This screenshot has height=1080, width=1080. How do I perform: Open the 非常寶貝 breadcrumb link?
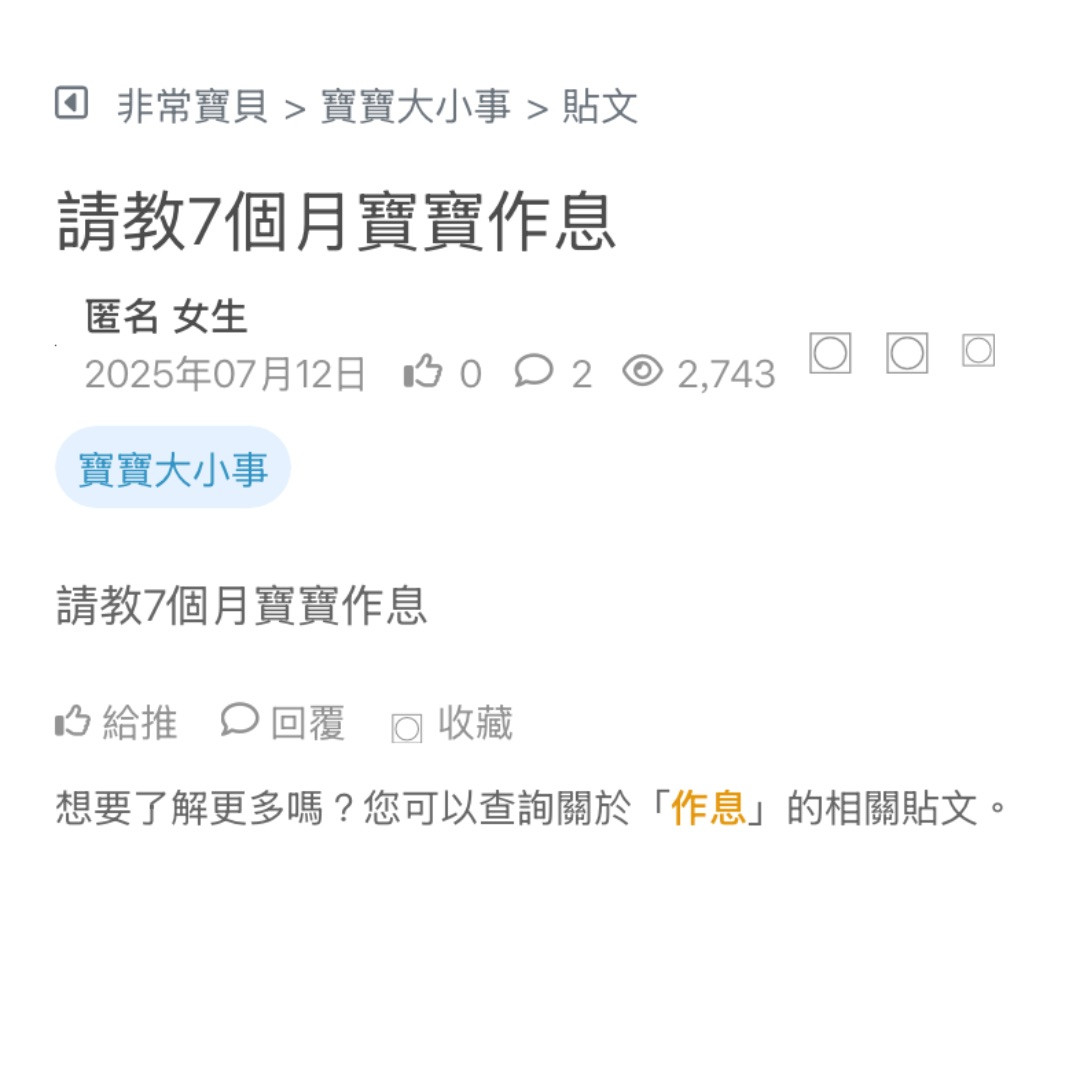point(192,106)
